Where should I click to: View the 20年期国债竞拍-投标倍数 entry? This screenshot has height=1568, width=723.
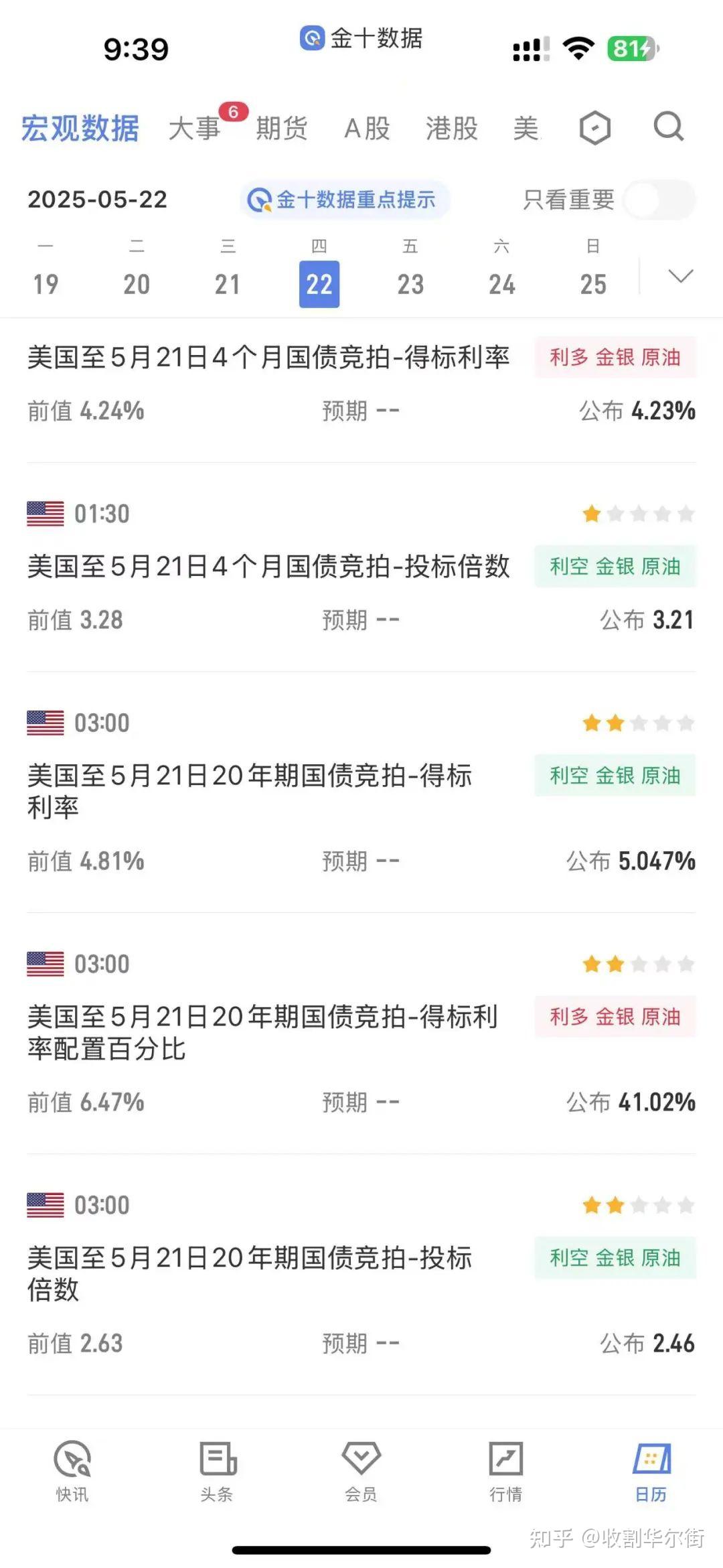[250, 1273]
